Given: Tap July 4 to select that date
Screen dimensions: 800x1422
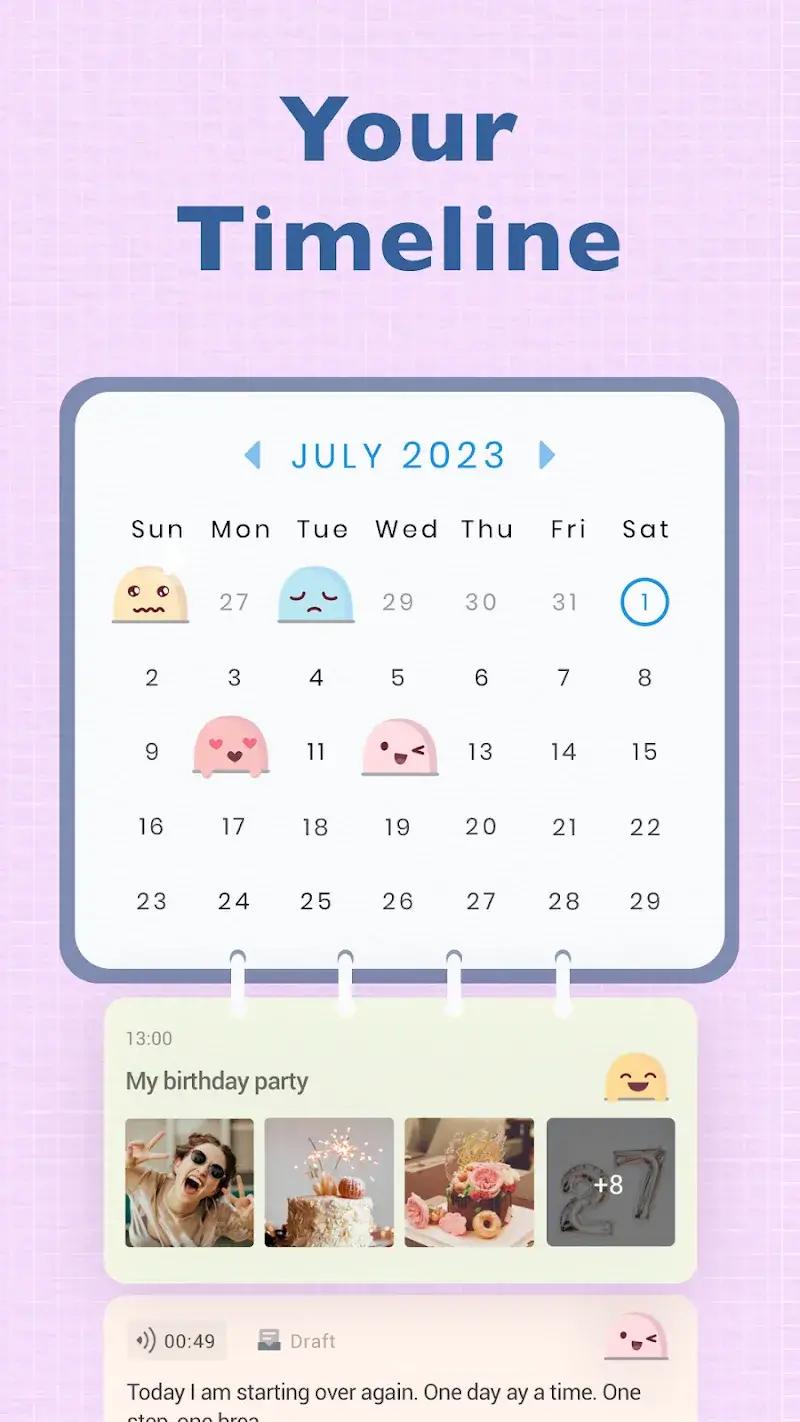Looking at the screenshot, I should click(x=316, y=677).
